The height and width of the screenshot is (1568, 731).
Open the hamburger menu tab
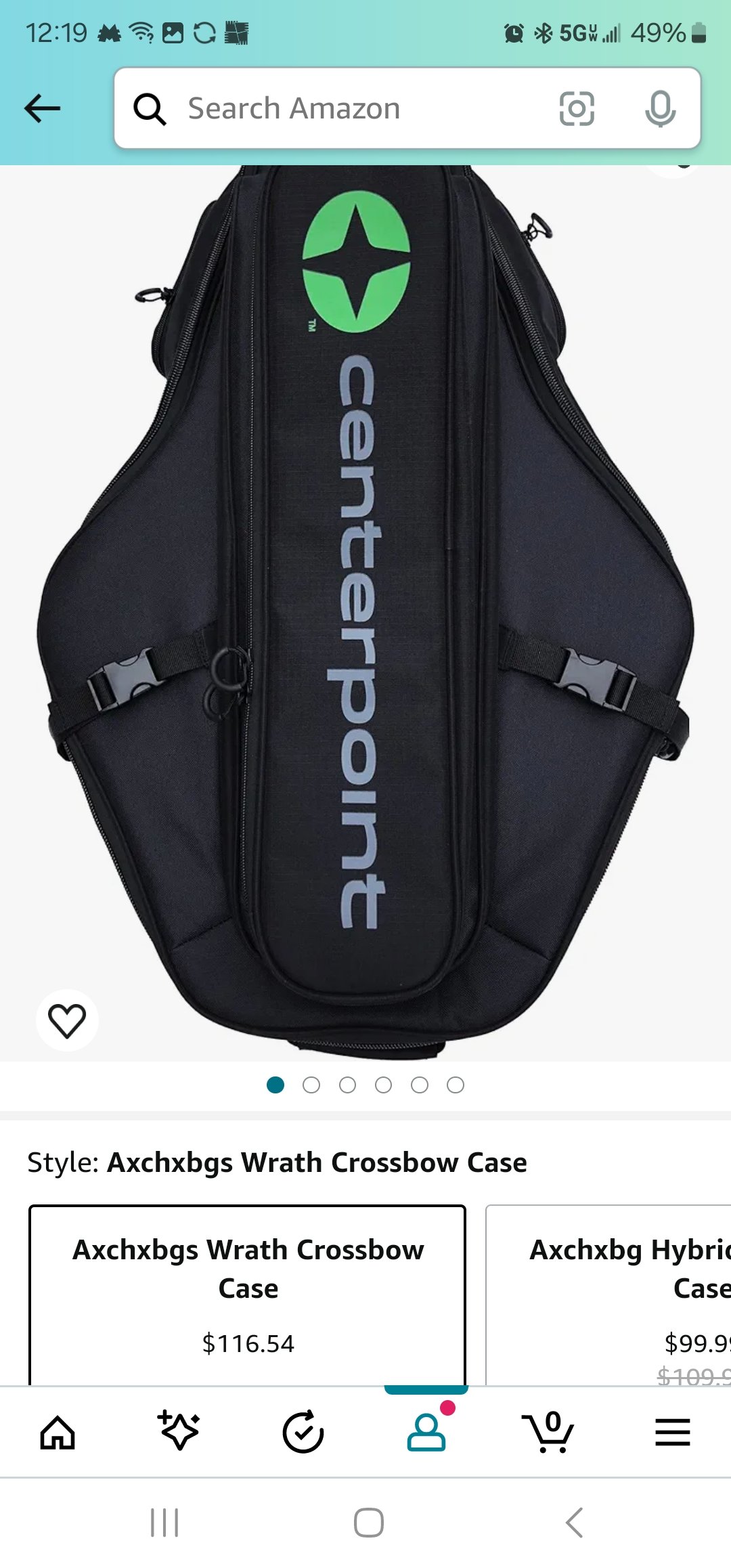click(x=673, y=1432)
